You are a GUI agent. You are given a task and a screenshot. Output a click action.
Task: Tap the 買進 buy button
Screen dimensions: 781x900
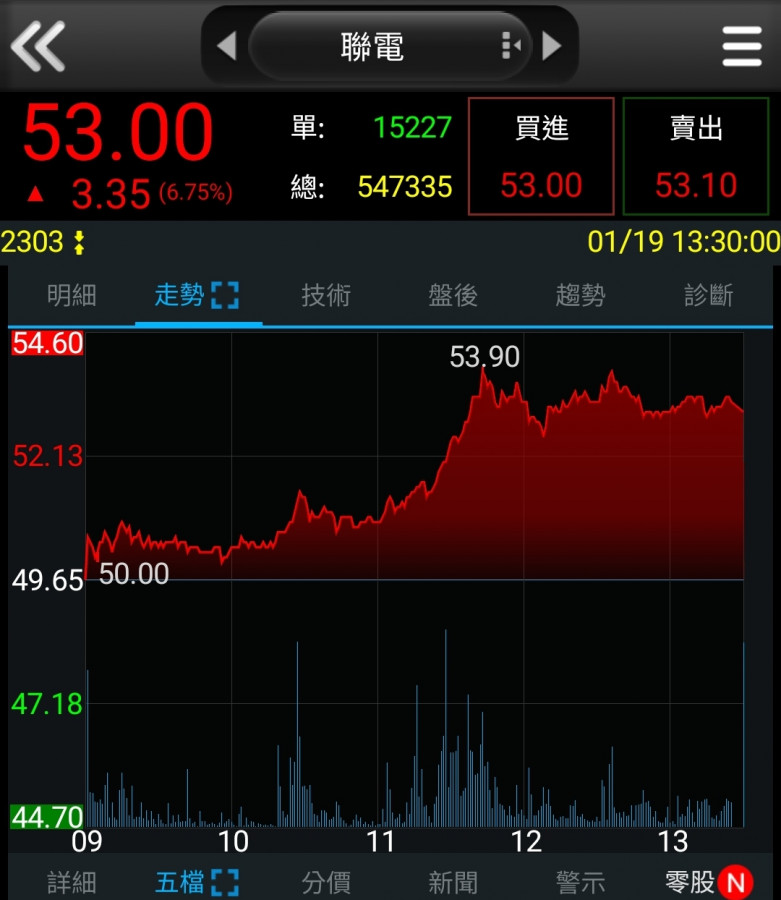pos(541,156)
